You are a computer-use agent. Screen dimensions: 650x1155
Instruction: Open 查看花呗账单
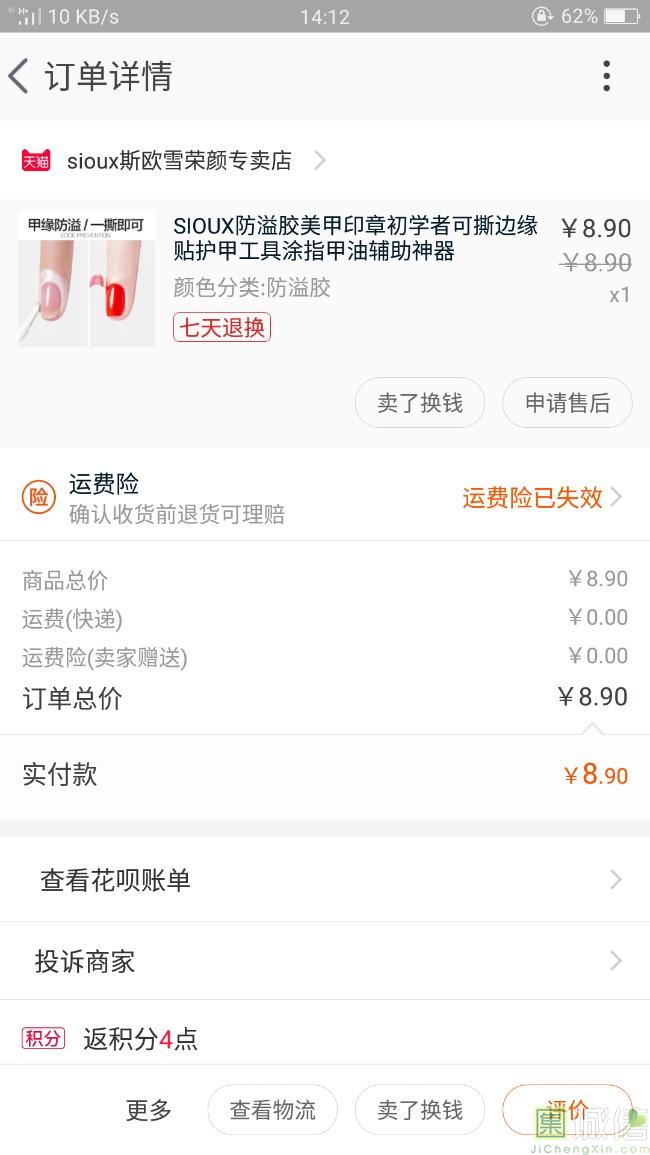coord(325,880)
